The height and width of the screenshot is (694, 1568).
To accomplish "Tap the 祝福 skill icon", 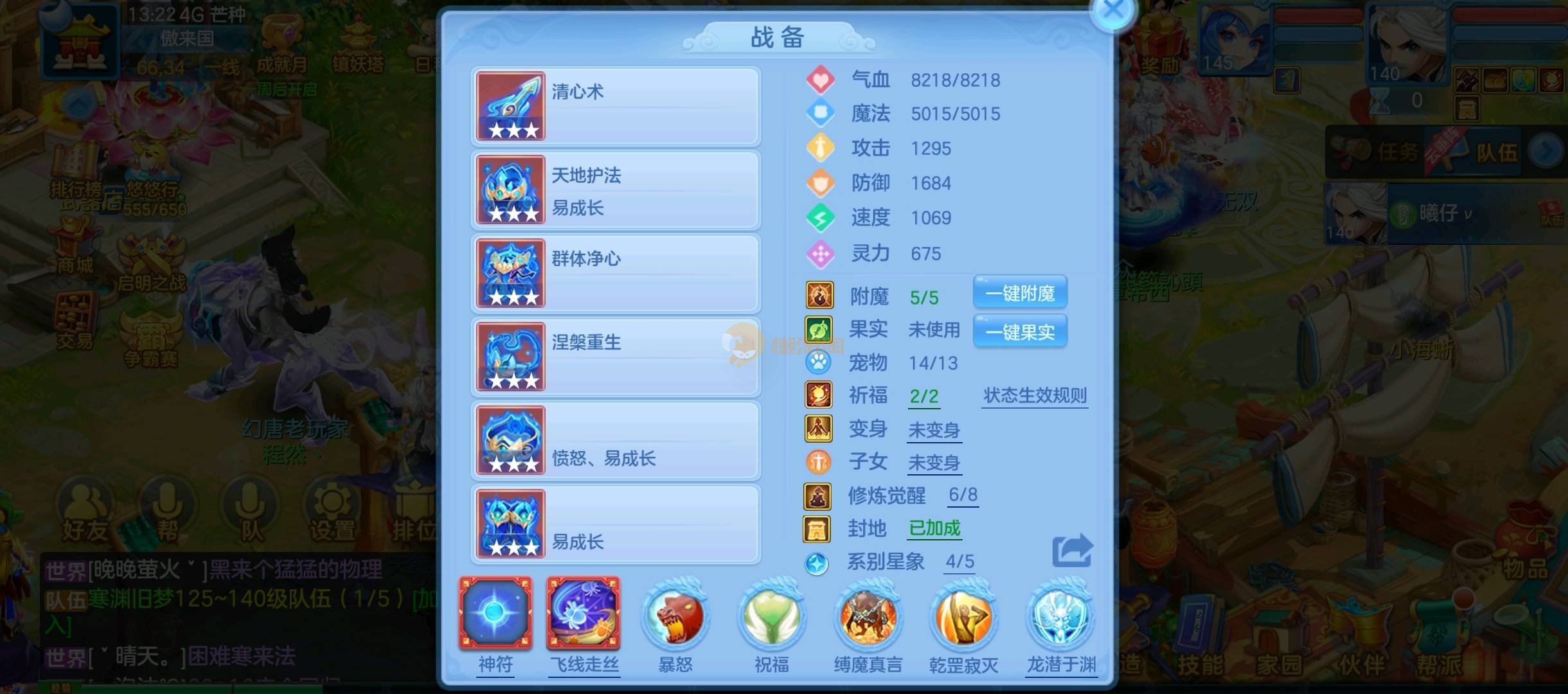I will pyautogui.click(x=771, y=617).
